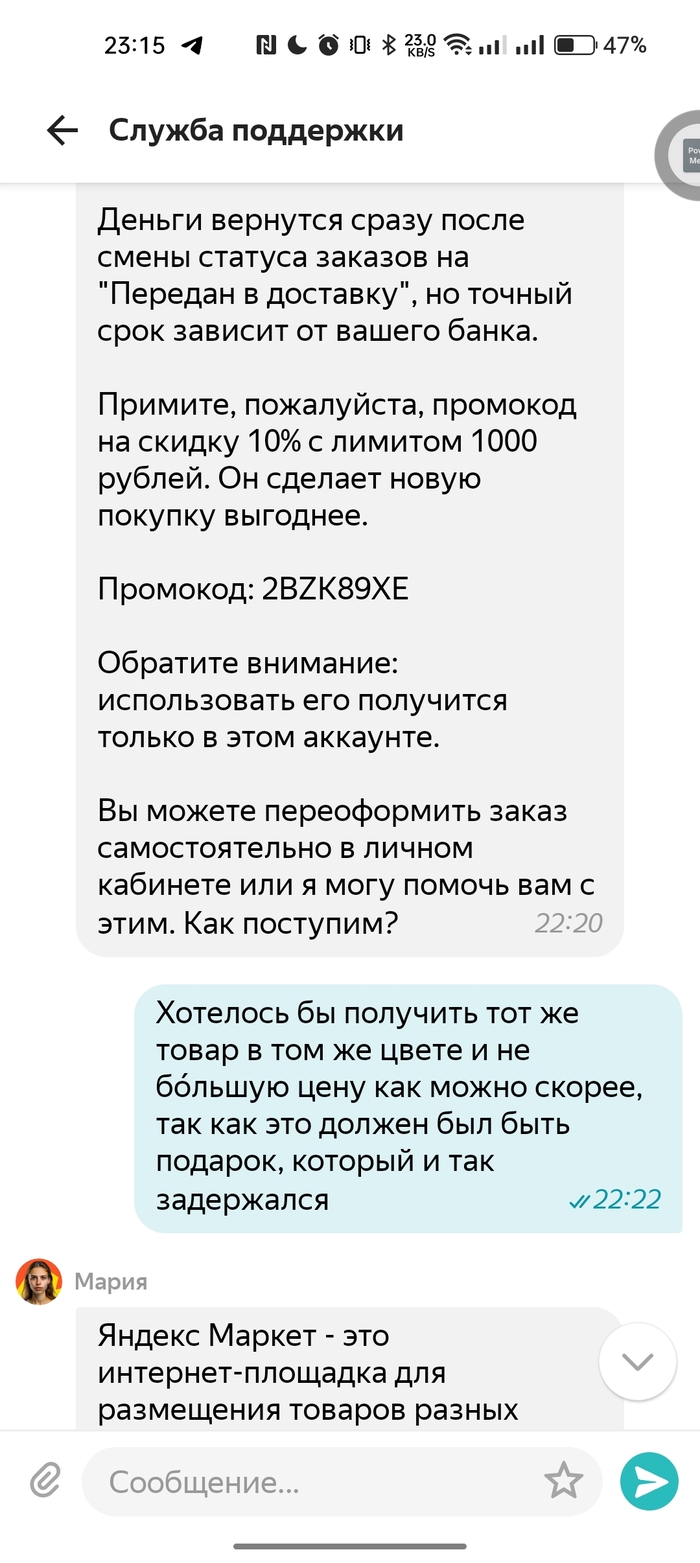
Task: Jump to the latest message with the down chevron
Action: click(637, 1361)
